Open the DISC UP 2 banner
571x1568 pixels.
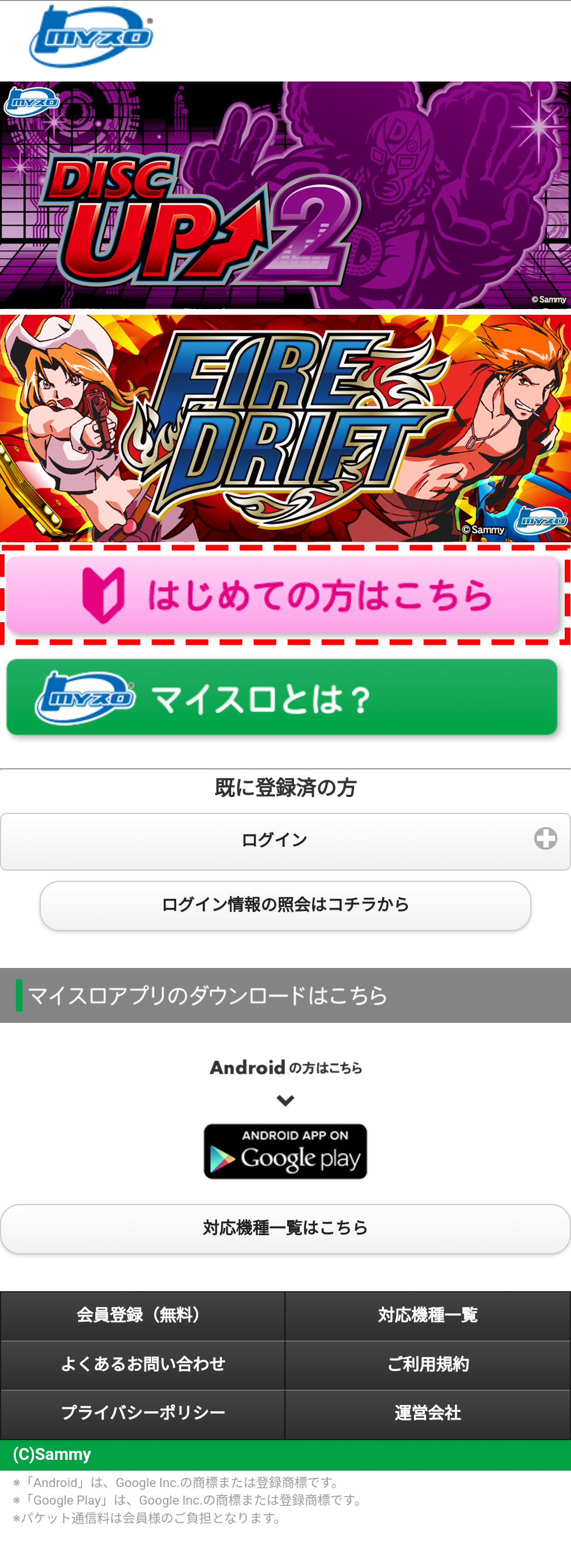click(285, 195)
